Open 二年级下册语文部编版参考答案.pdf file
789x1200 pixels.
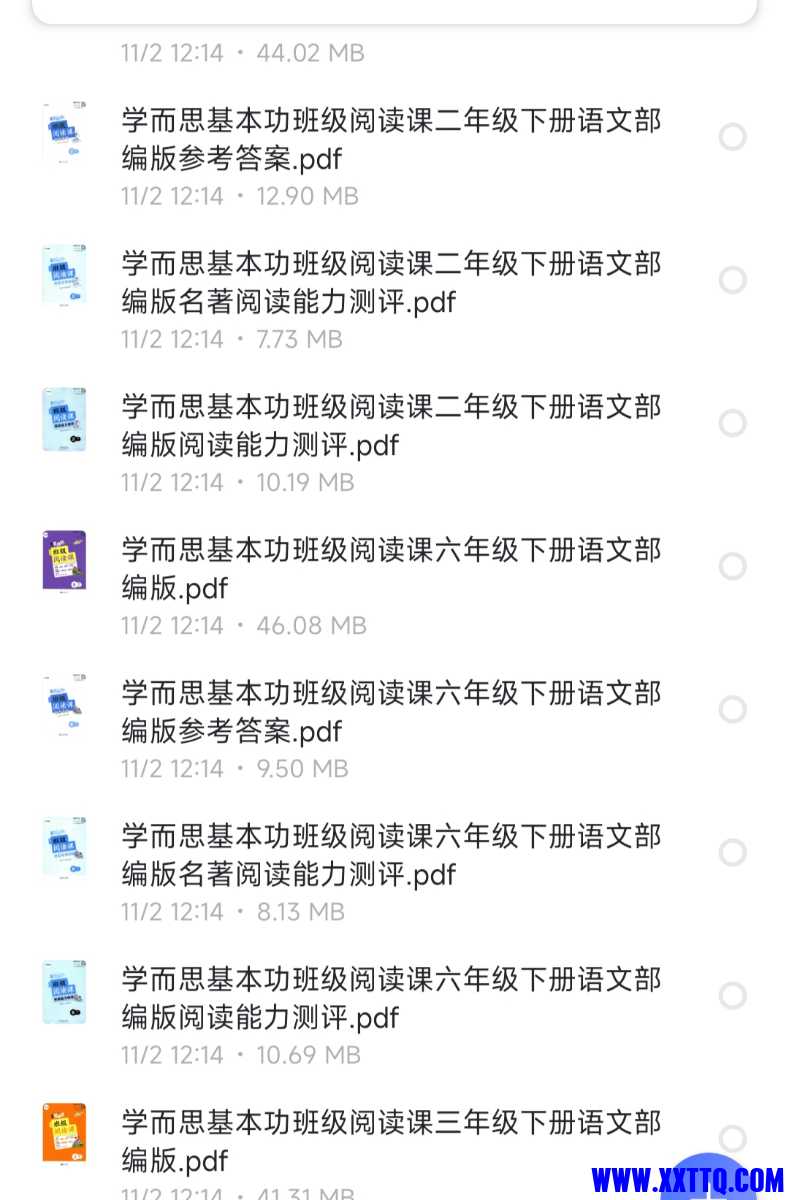click(x=390, y=140)
